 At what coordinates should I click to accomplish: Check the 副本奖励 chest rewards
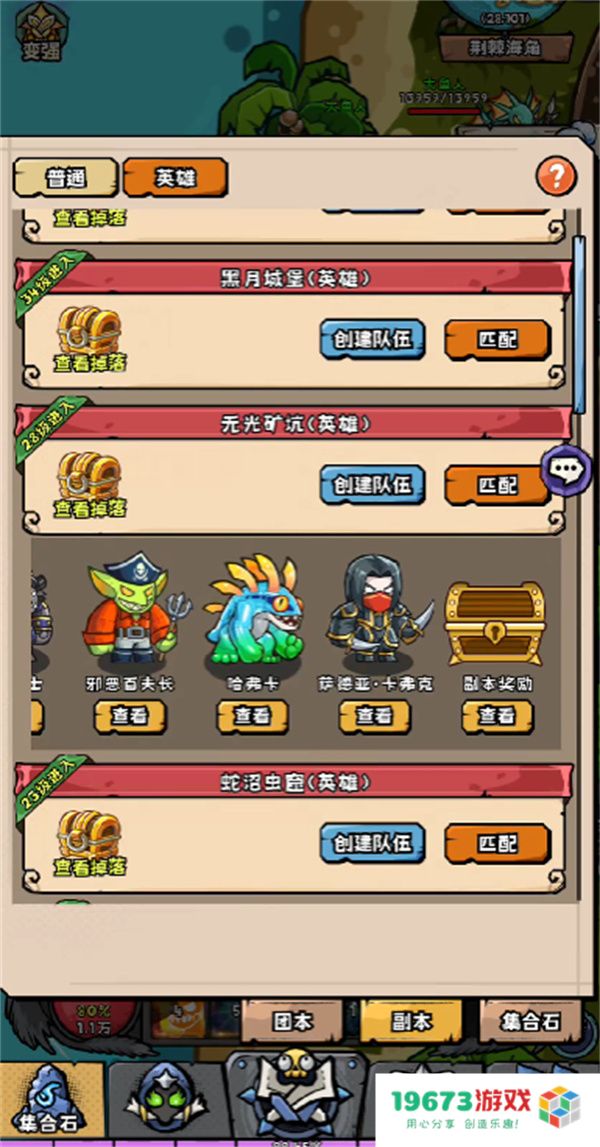pyautogui.click(x=498, y=716)
